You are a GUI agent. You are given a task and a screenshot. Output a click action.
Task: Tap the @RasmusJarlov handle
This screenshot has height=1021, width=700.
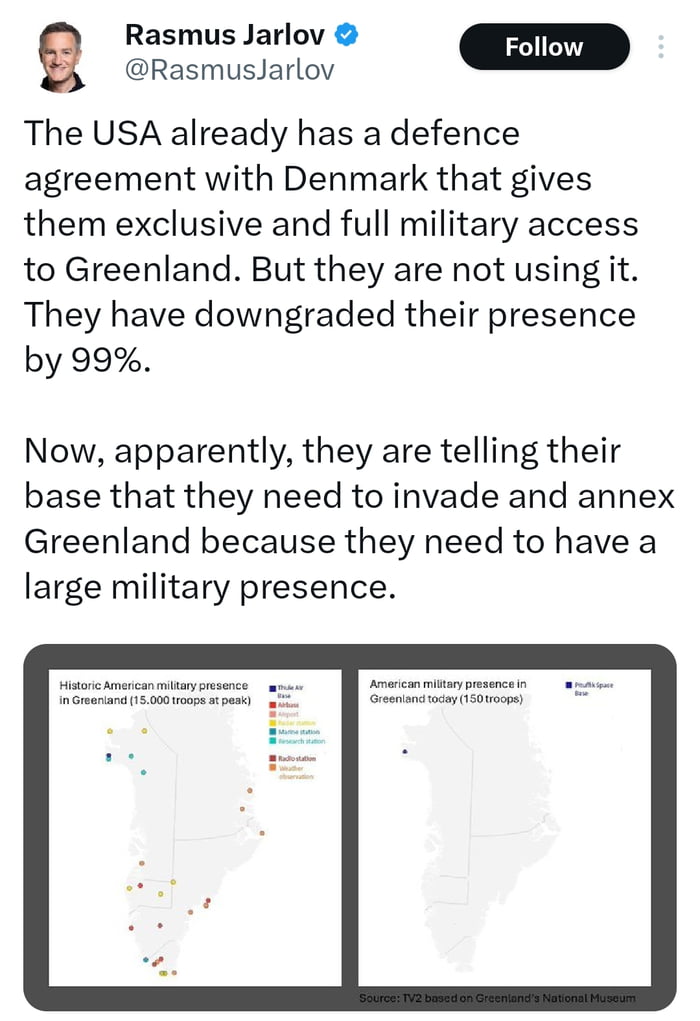229,70
